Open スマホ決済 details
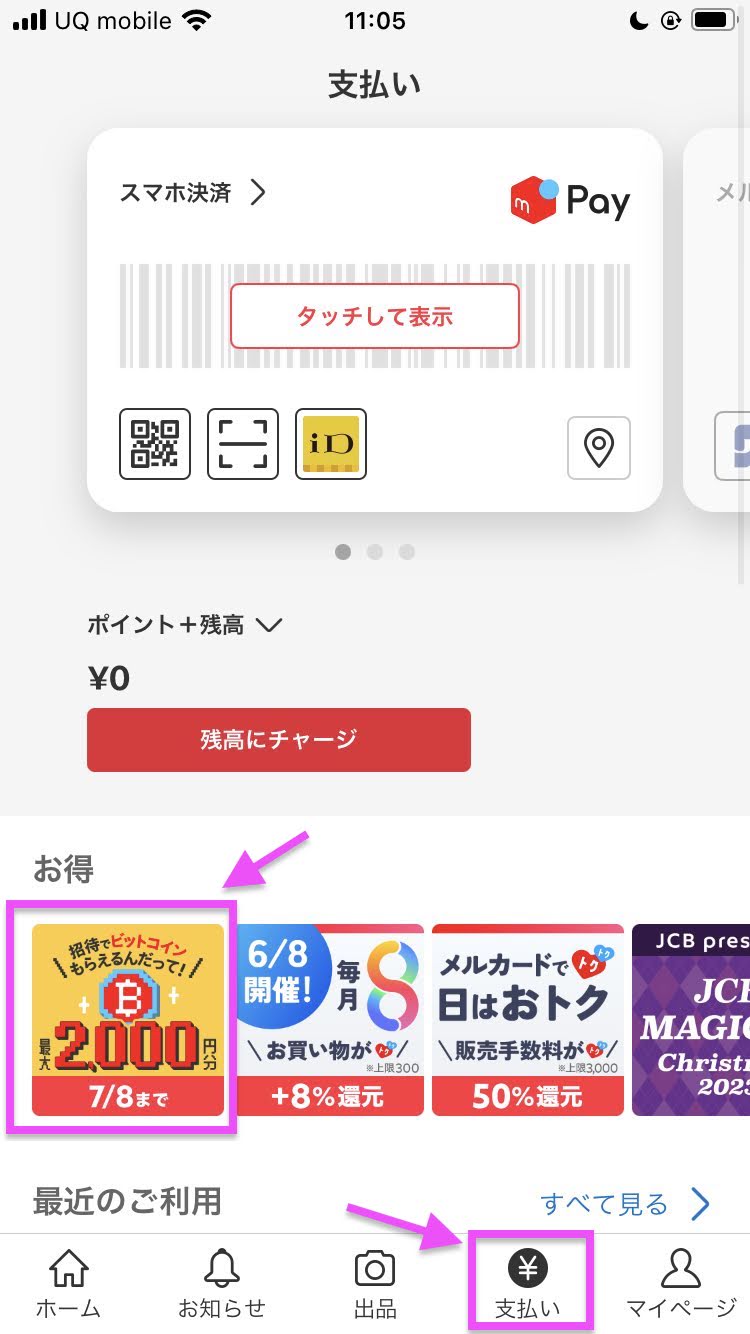This screenshot has height=1334, width=750. coord(194,192)
